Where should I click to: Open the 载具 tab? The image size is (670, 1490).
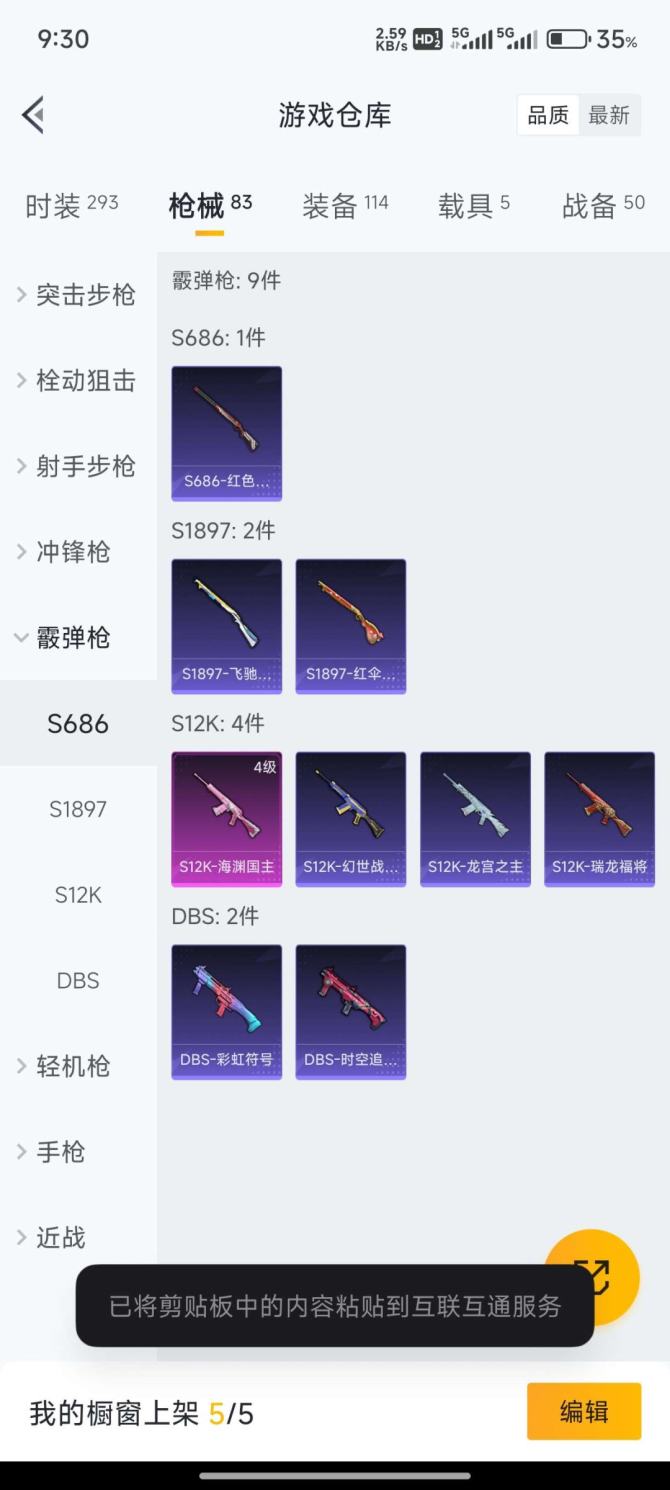[x=474, y=206]
